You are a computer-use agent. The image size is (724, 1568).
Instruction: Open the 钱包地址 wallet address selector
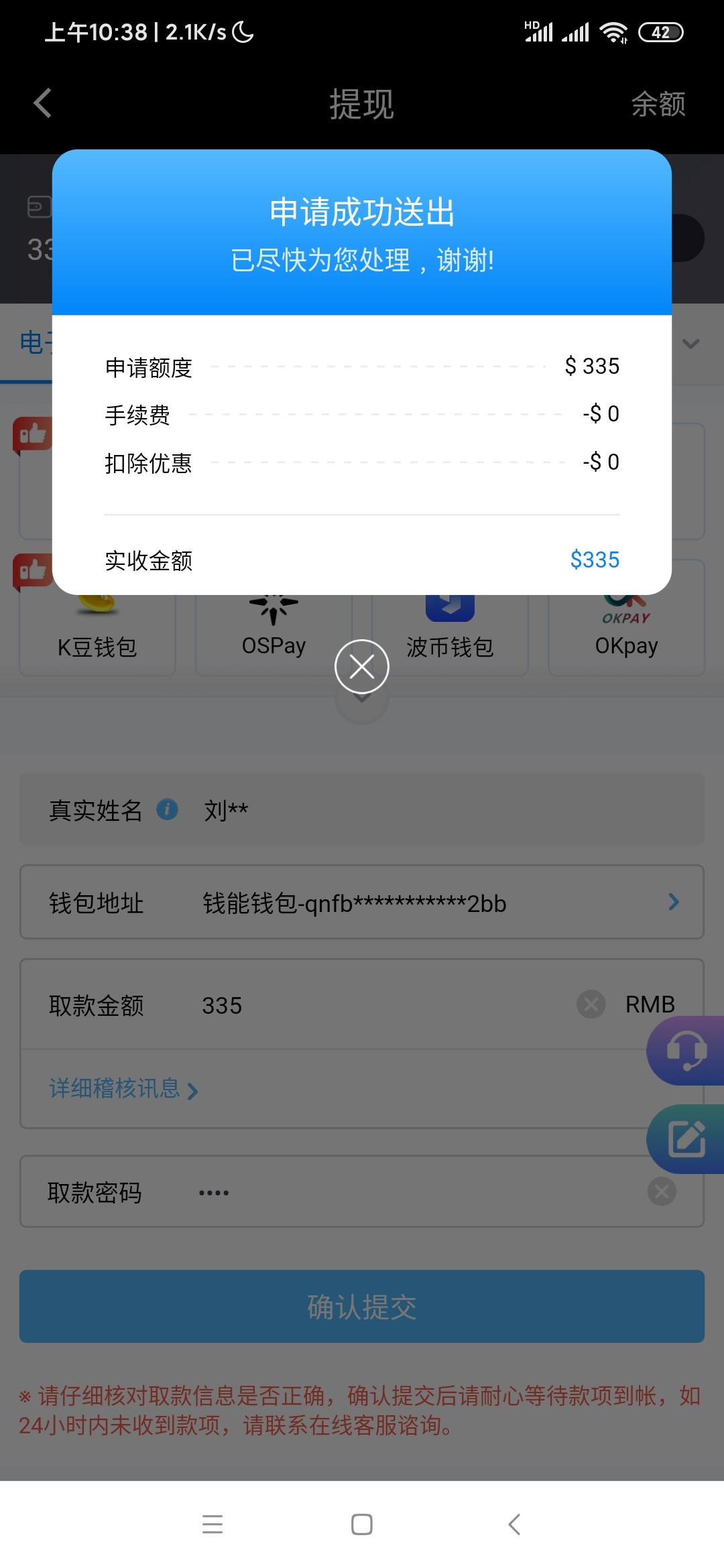[x=362, y=903]
